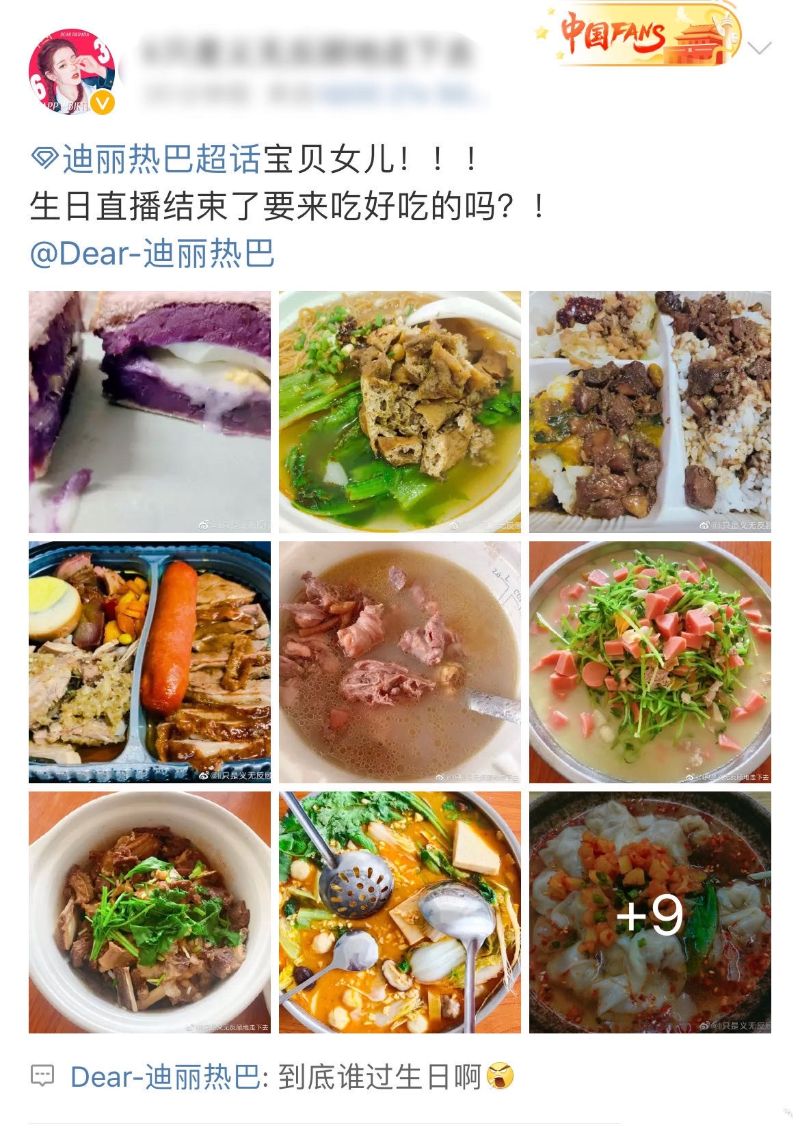Image resolution: width=800 pixels, height=1138 pixels.
Task: Open the noodle soup with greens photo
Action: [x=400, y=411]
